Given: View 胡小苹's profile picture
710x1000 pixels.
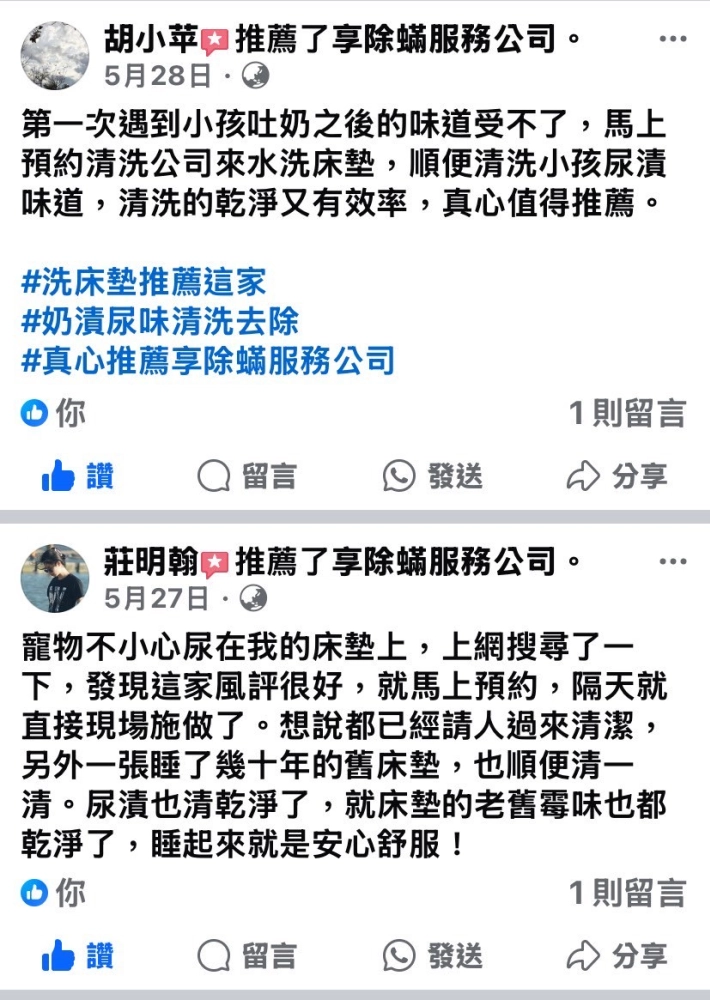Looking at the screenshot, I should (55, 56).
